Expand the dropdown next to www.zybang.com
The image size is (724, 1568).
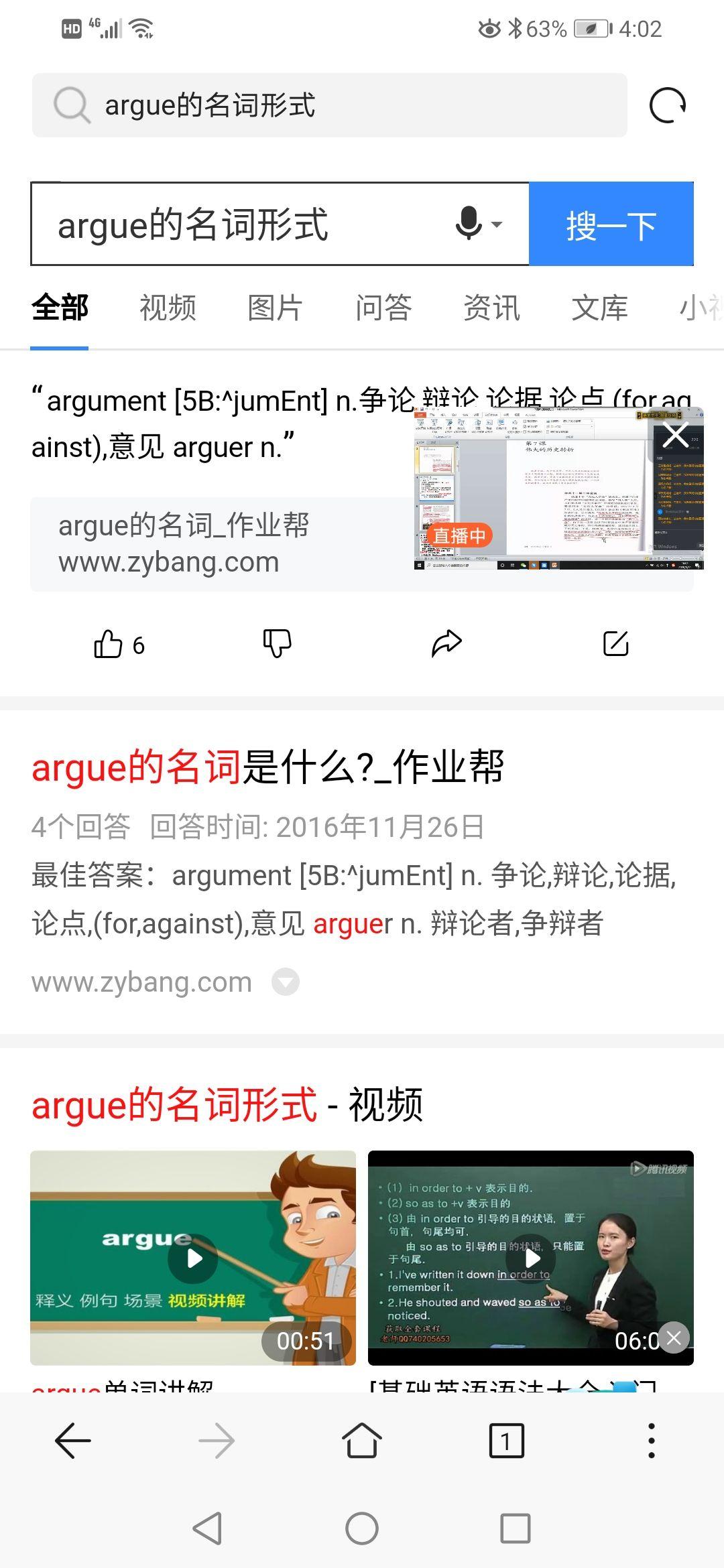point(286,982)
